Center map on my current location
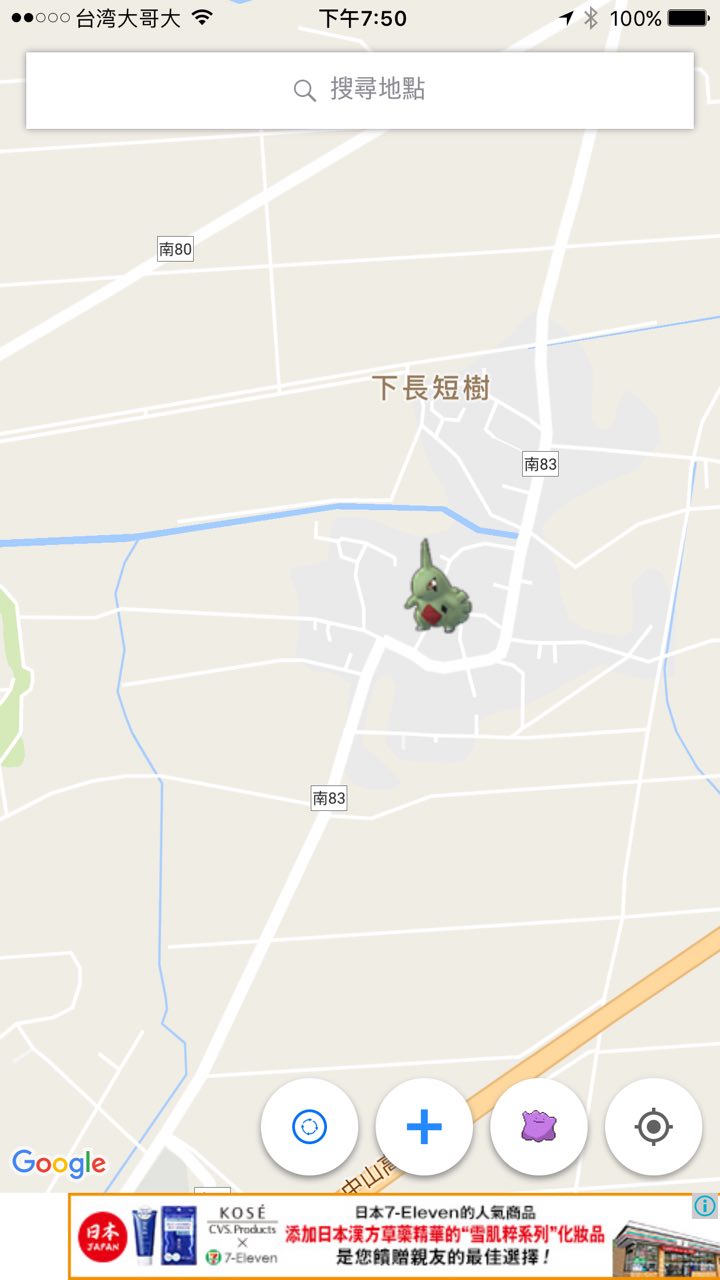This screenshot has width=720, height=1280. (x=654, y=1127)
